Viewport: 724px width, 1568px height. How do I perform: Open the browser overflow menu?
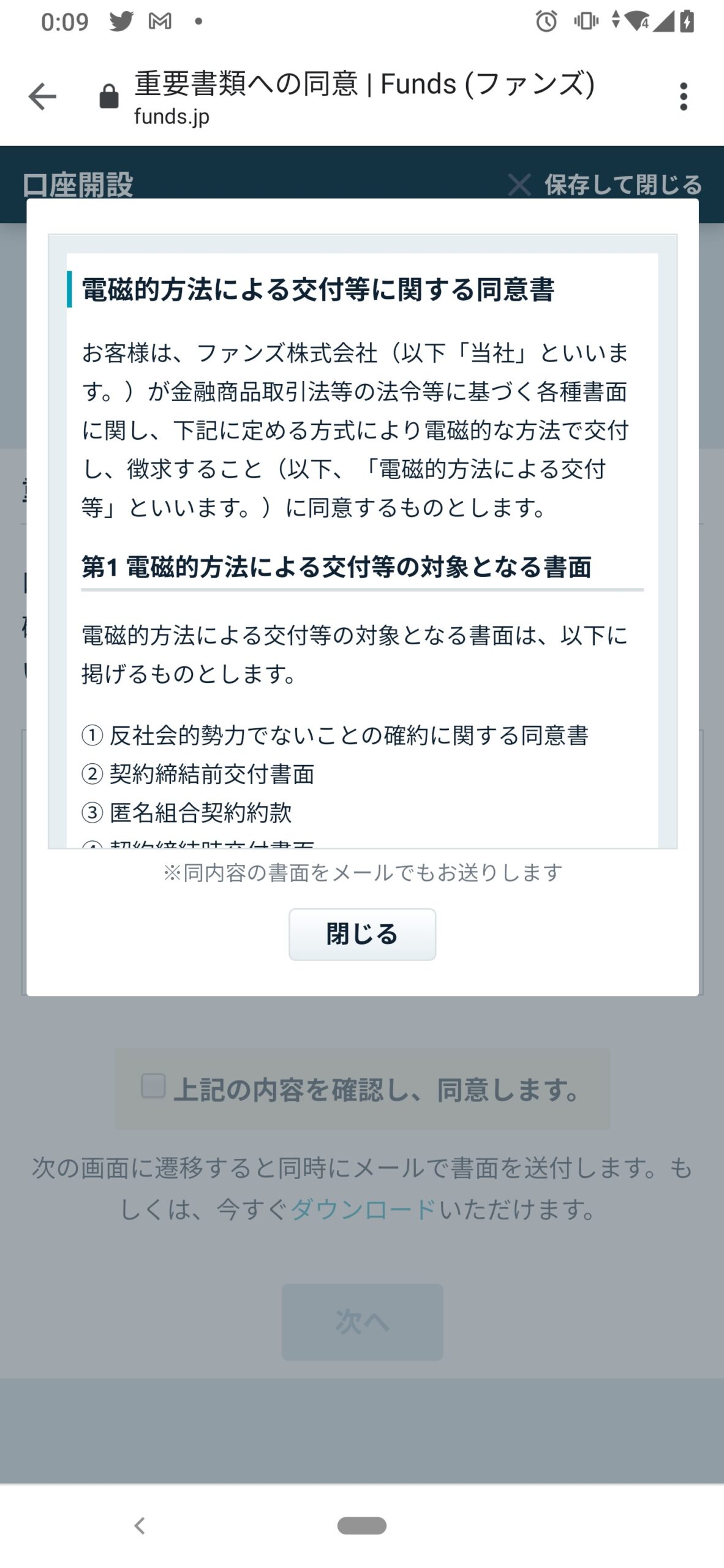pos(684,97)
